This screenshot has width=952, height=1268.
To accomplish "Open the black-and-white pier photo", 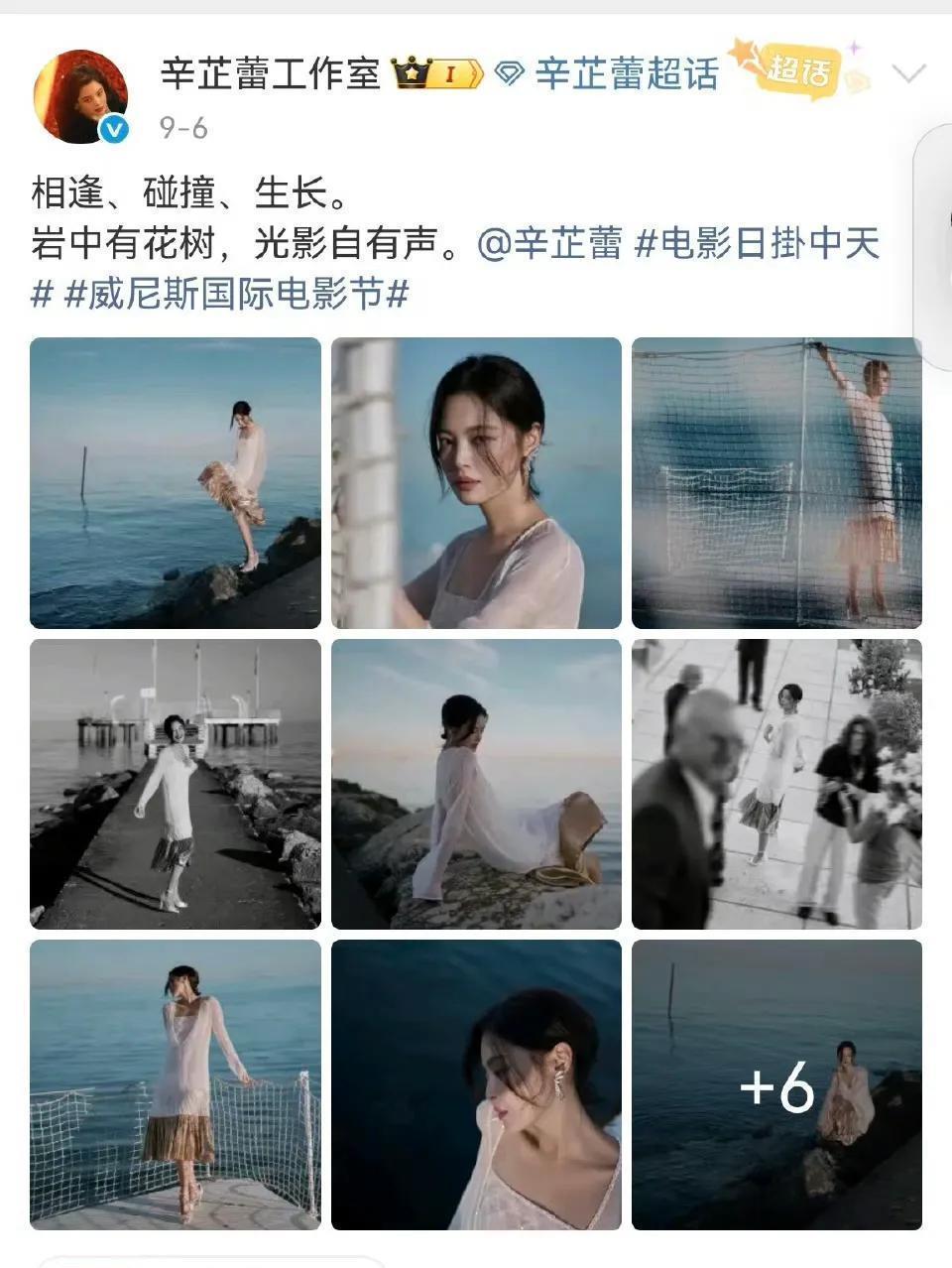I will click(x=176, y=784).
